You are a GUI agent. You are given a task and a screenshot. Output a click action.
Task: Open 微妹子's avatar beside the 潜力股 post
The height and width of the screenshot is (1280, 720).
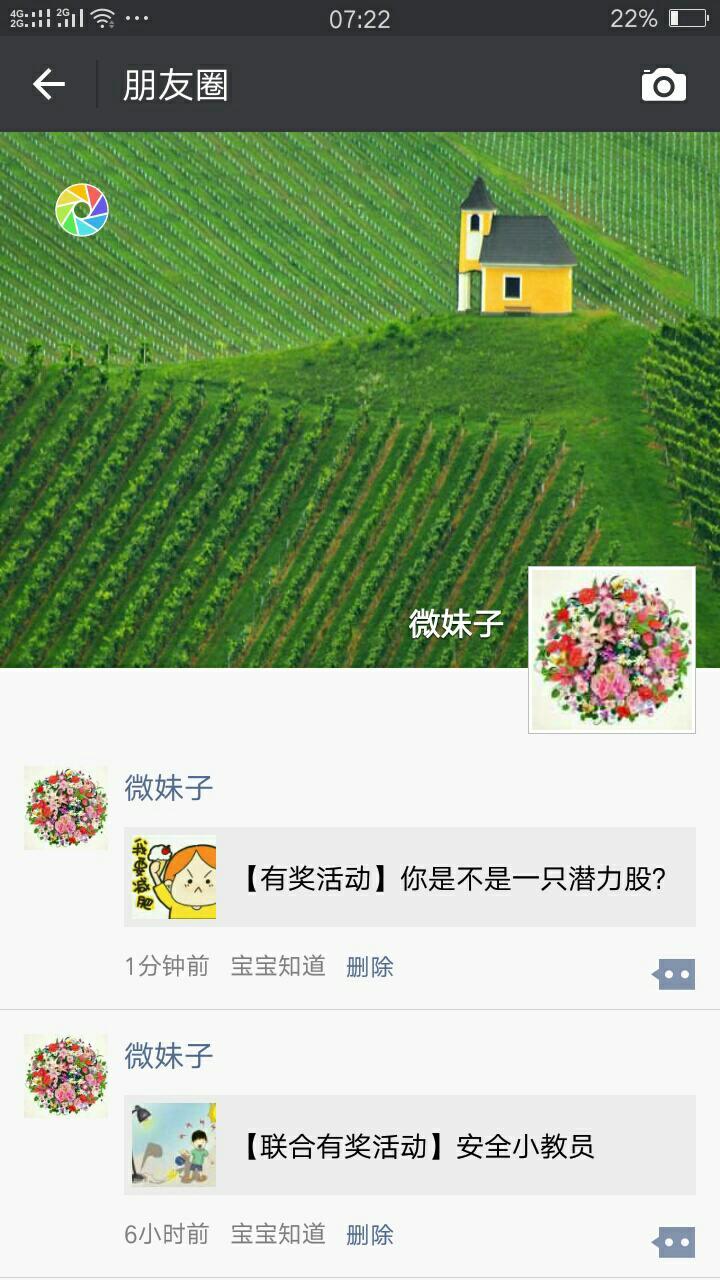(x=66, y=808)
